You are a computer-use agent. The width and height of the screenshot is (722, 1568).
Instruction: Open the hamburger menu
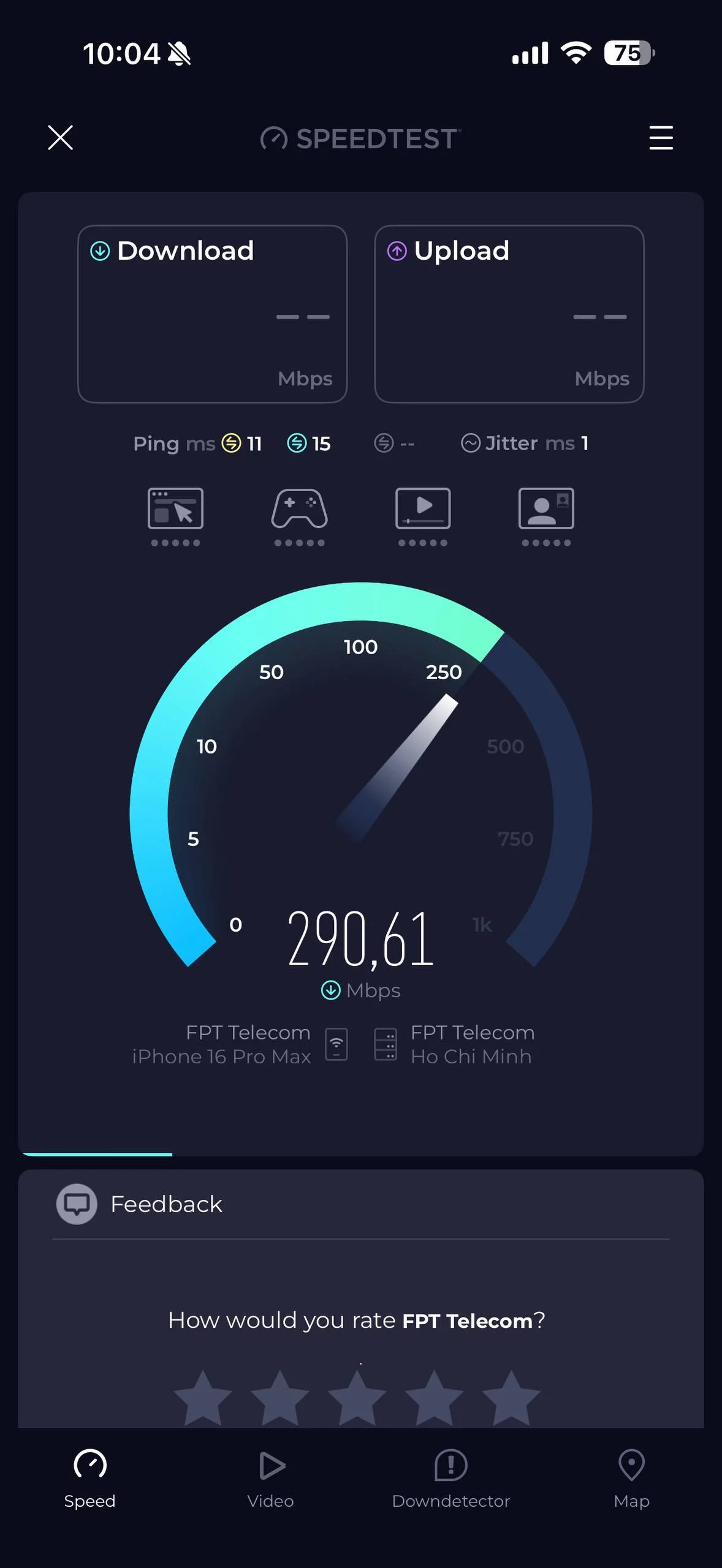tap(661, 137)
